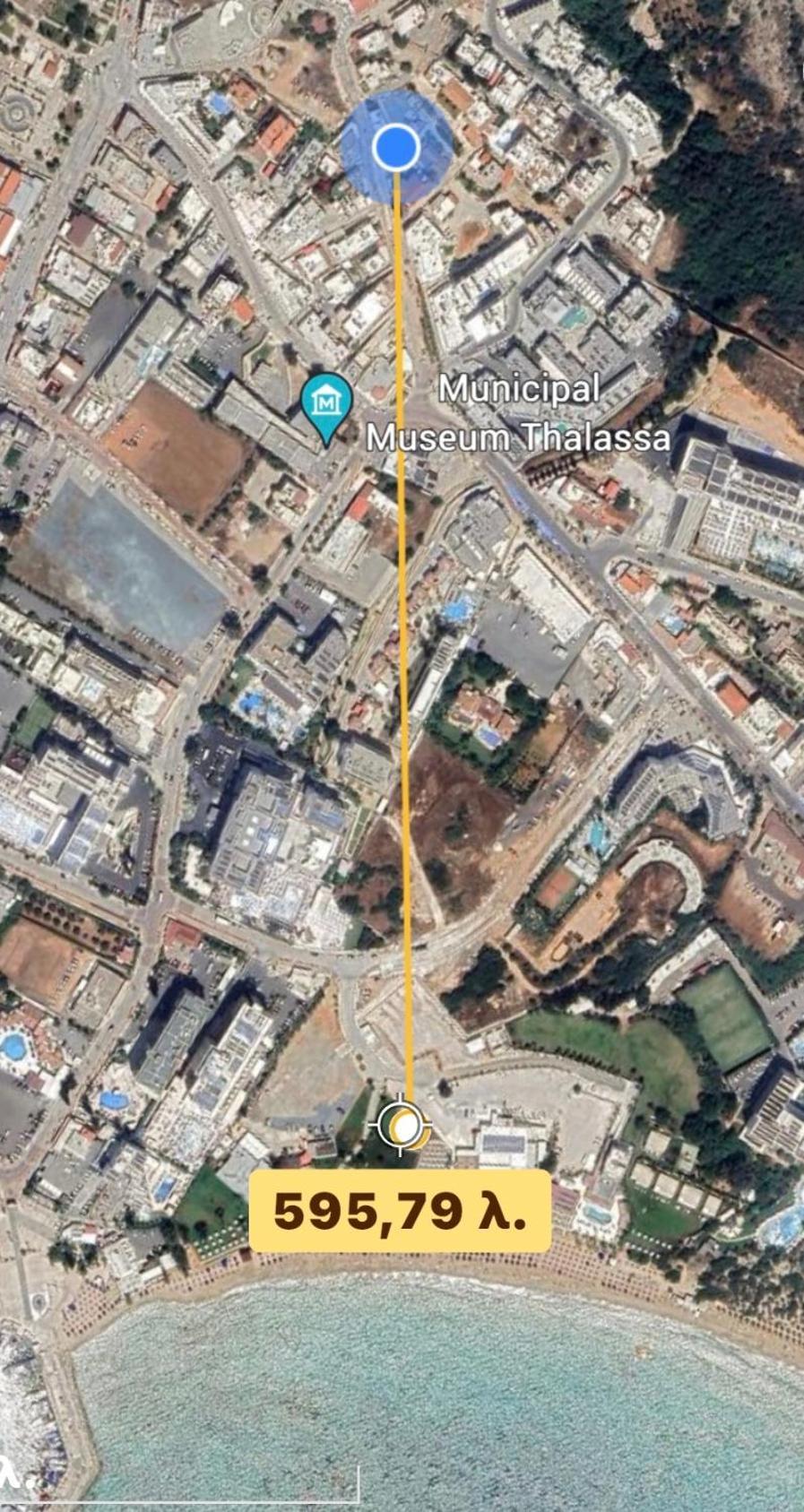
Task: Tap the blue current location dot
Action: pos(395,148)
